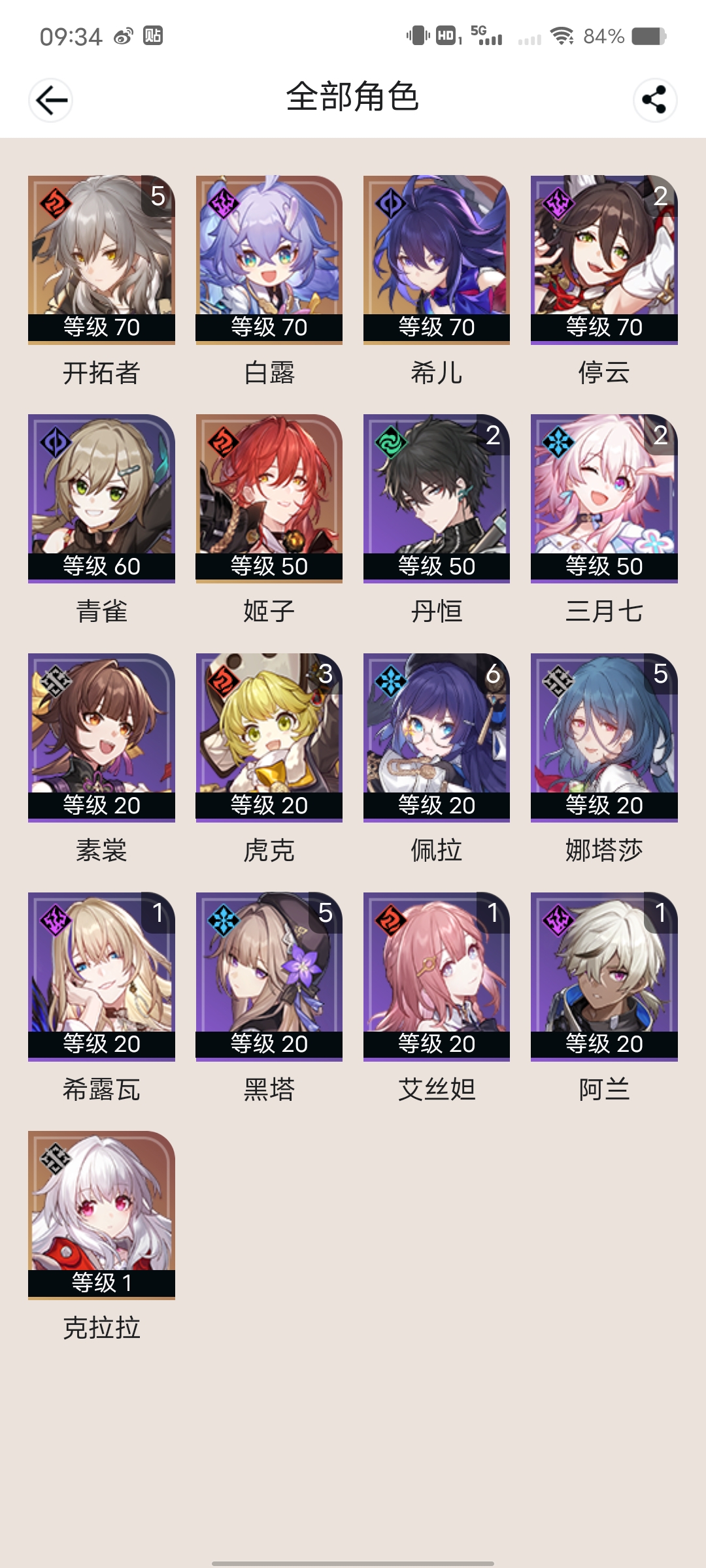View the level 1 克拉拉 card
This screenshot has height=1568, width=706.
101,1215
